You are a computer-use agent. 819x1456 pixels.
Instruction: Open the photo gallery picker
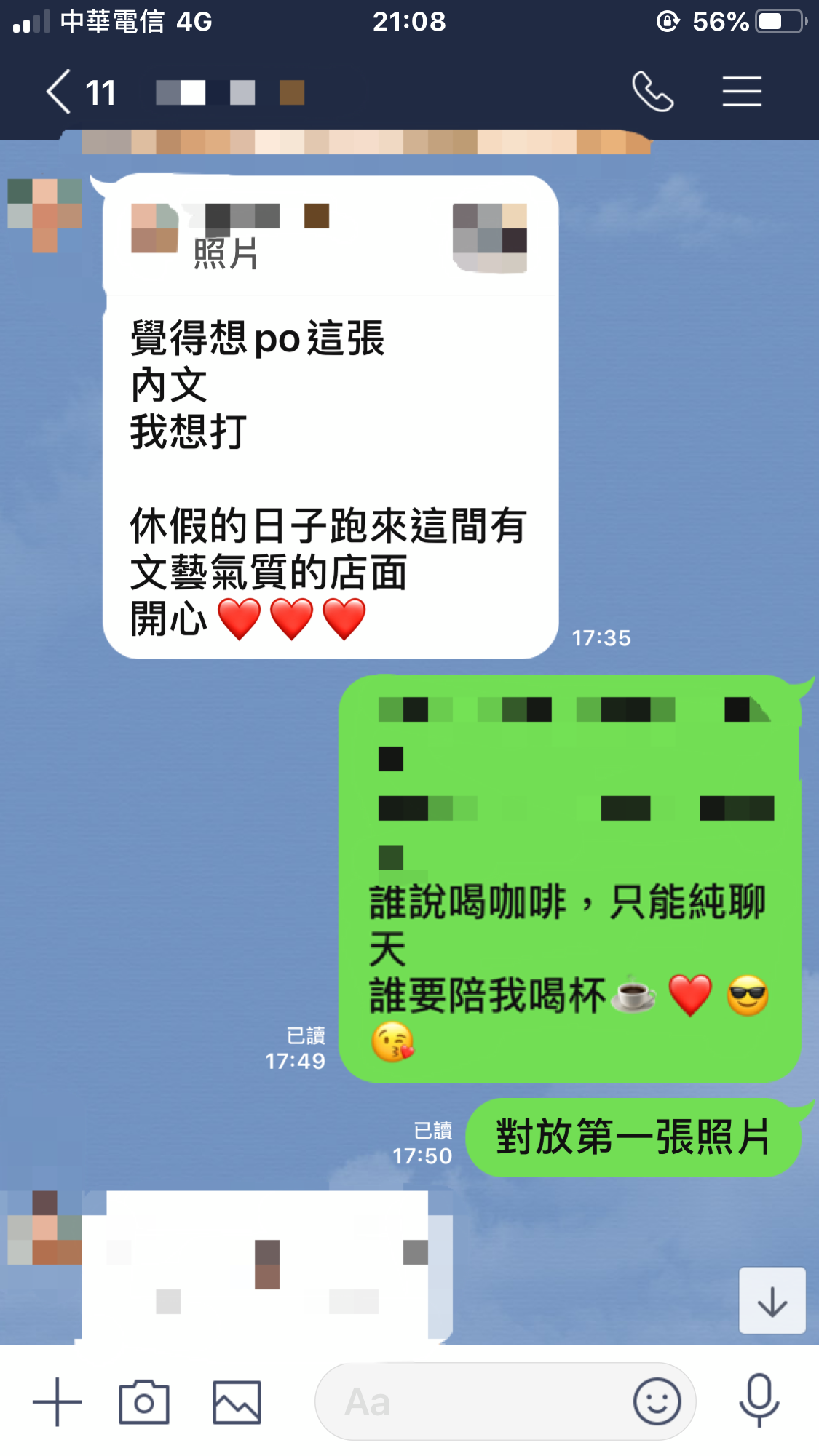(x=237, y=1401)
